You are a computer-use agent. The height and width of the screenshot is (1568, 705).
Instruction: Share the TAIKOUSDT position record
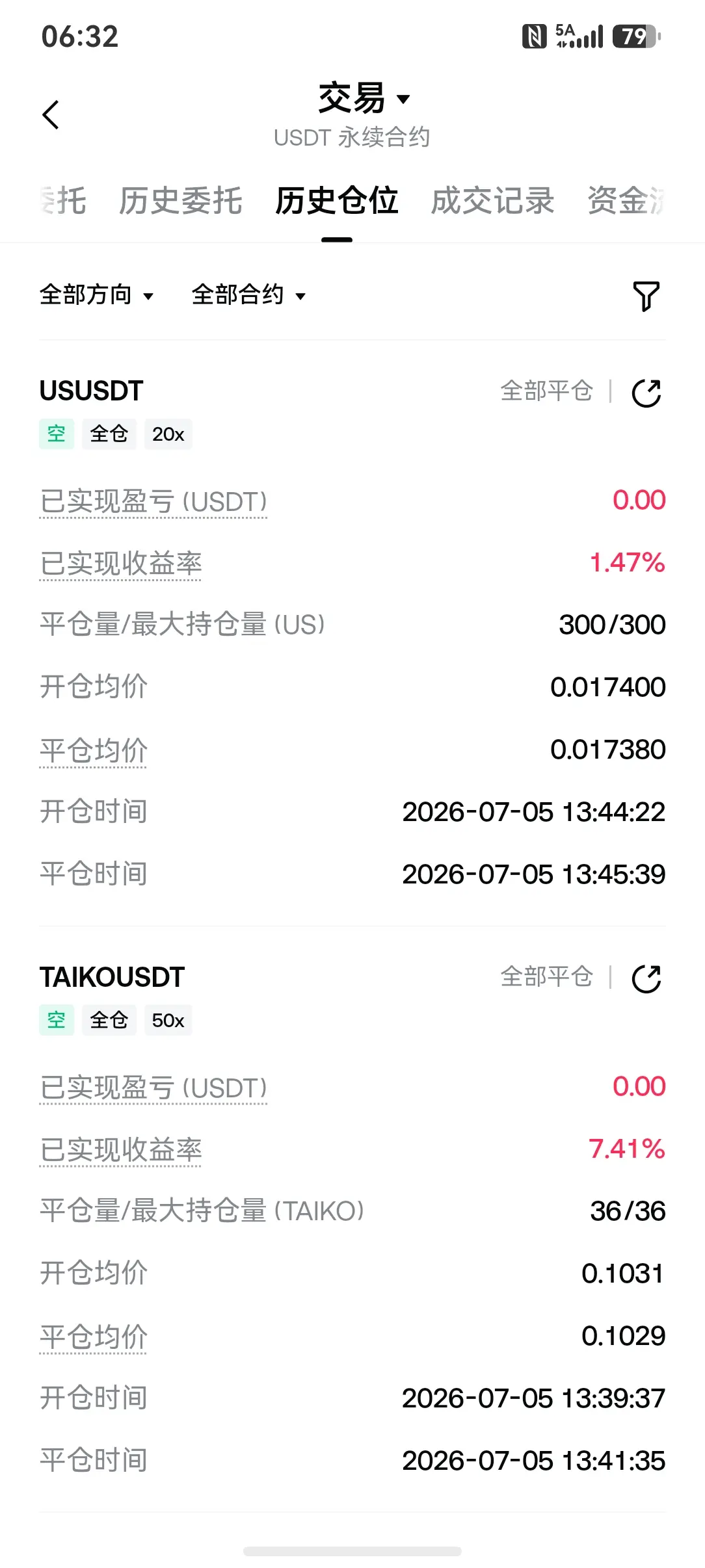click(x=646, y=979)
